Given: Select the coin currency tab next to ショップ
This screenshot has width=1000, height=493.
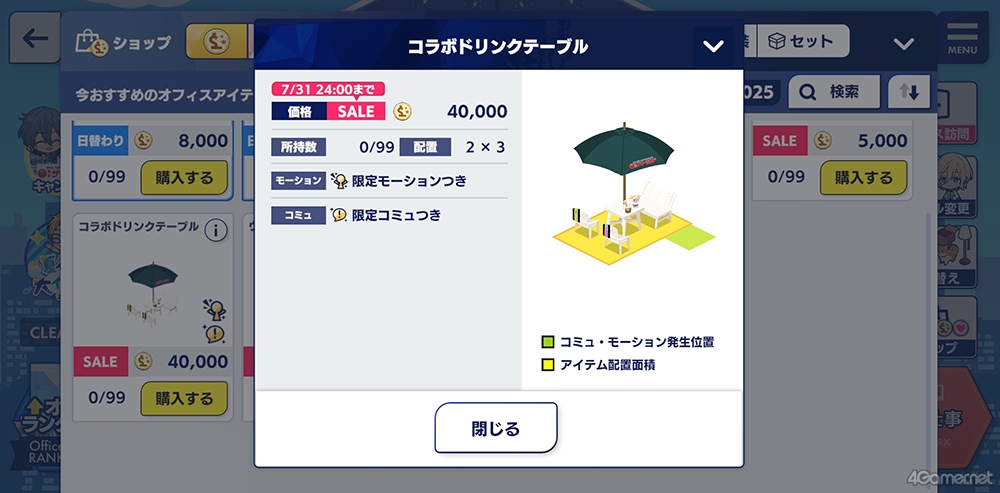Looking at the screenshot, I should [216, 42].
